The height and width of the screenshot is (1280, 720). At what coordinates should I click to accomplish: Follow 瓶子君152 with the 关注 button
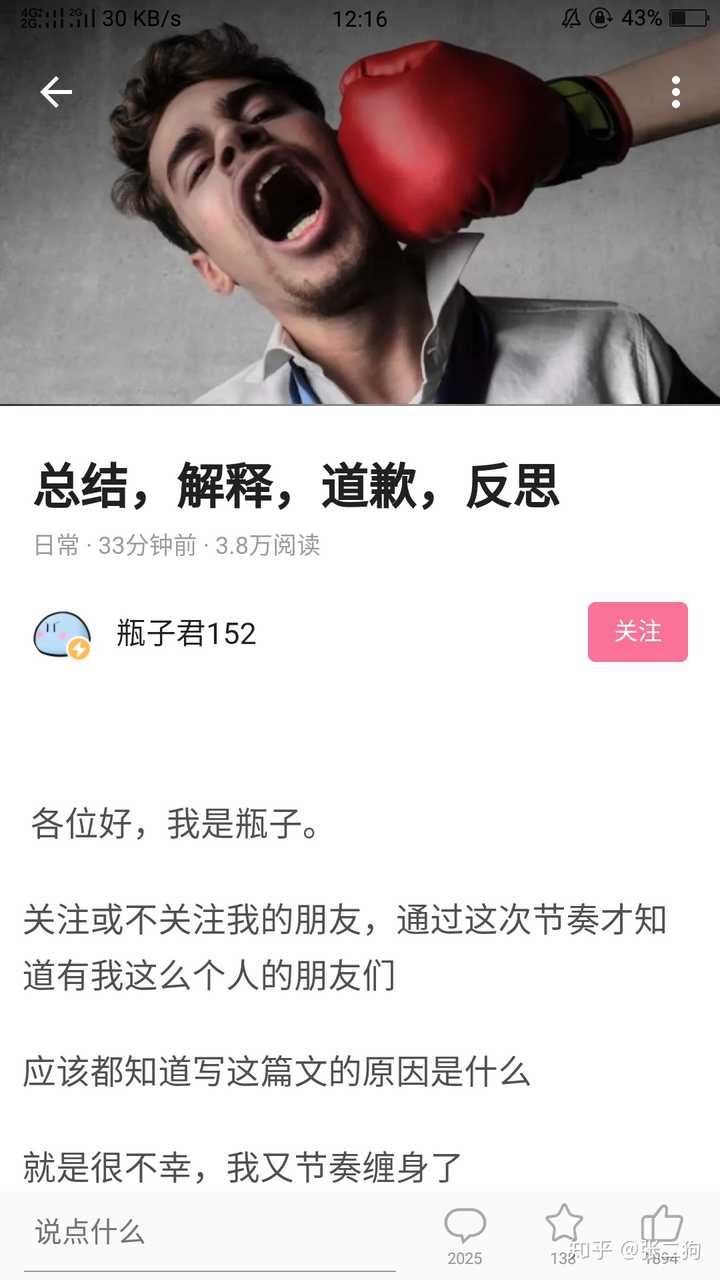(x=638, y=632)
